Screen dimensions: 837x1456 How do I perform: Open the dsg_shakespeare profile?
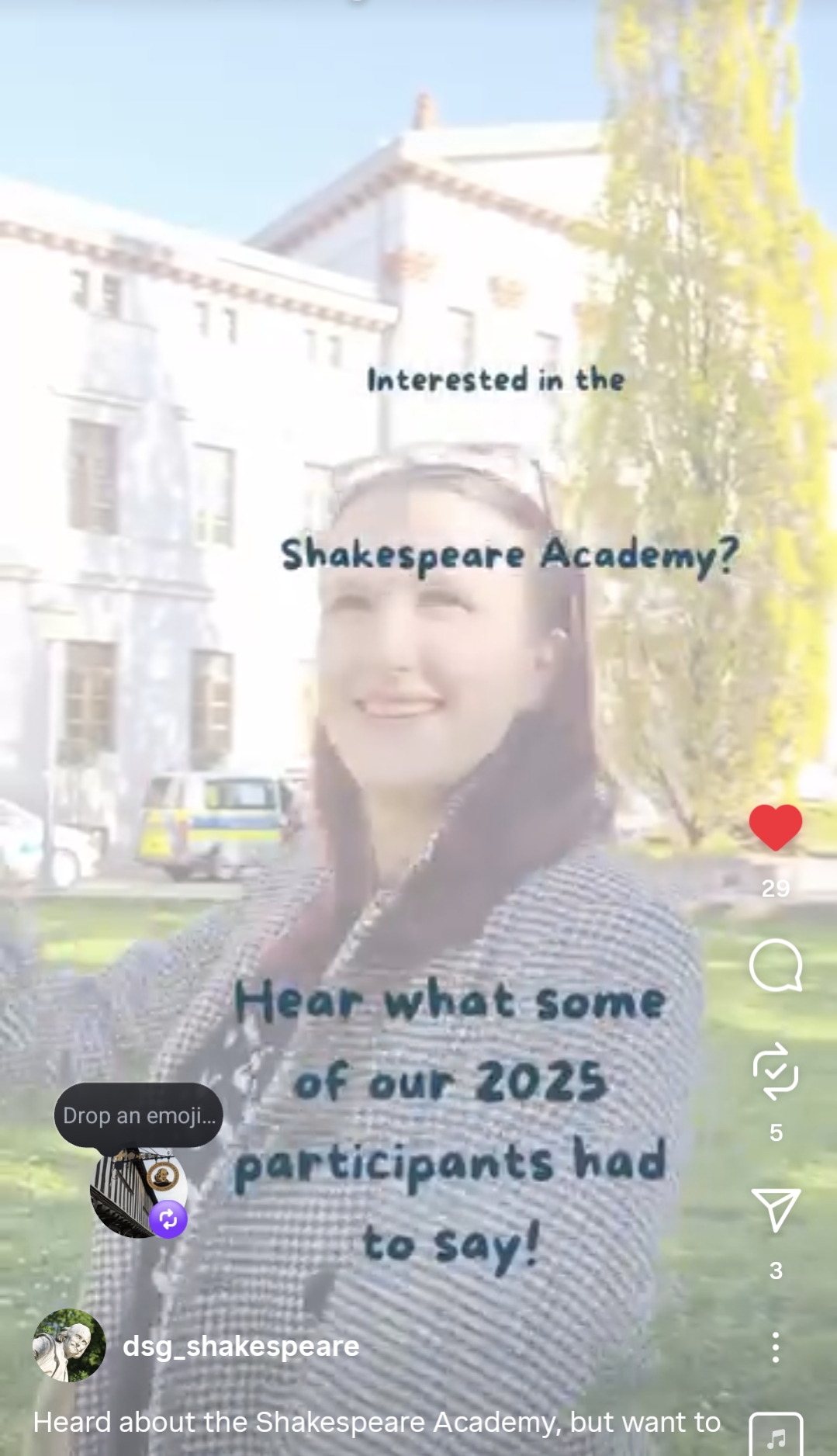tap(240, 1346)
